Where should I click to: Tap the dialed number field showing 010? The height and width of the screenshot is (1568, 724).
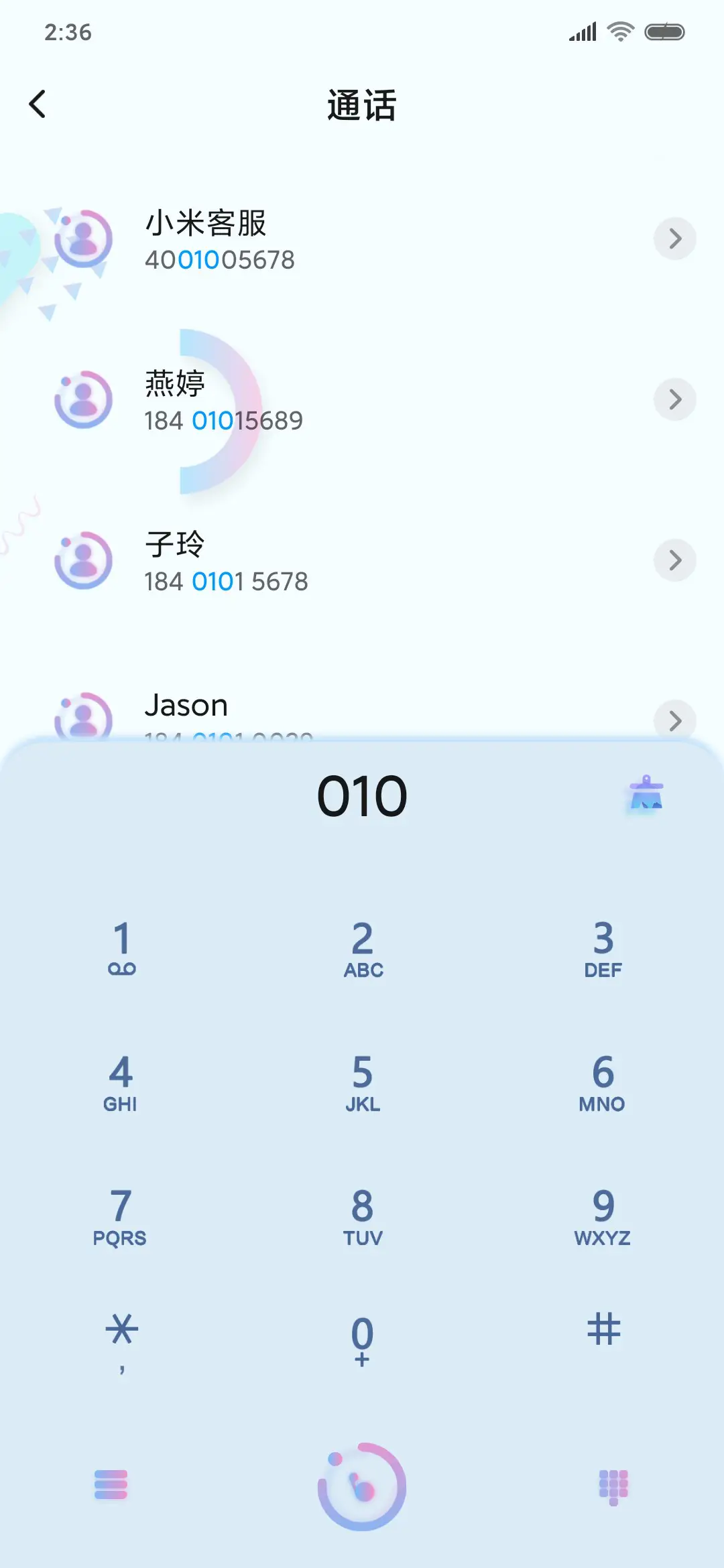361,795
